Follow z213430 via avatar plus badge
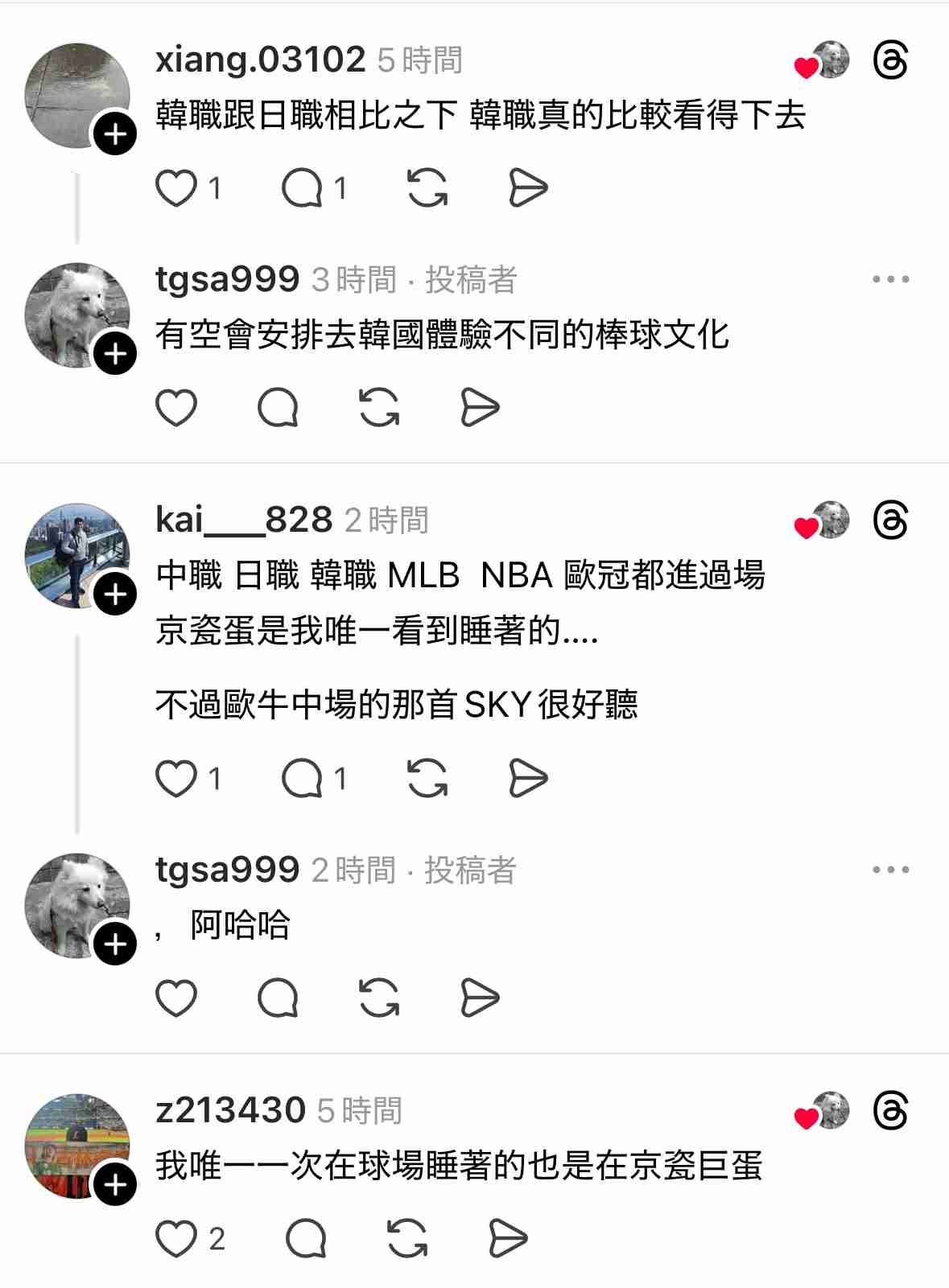The height and width of the screenshot is (1288, 949). [116, 1185]
